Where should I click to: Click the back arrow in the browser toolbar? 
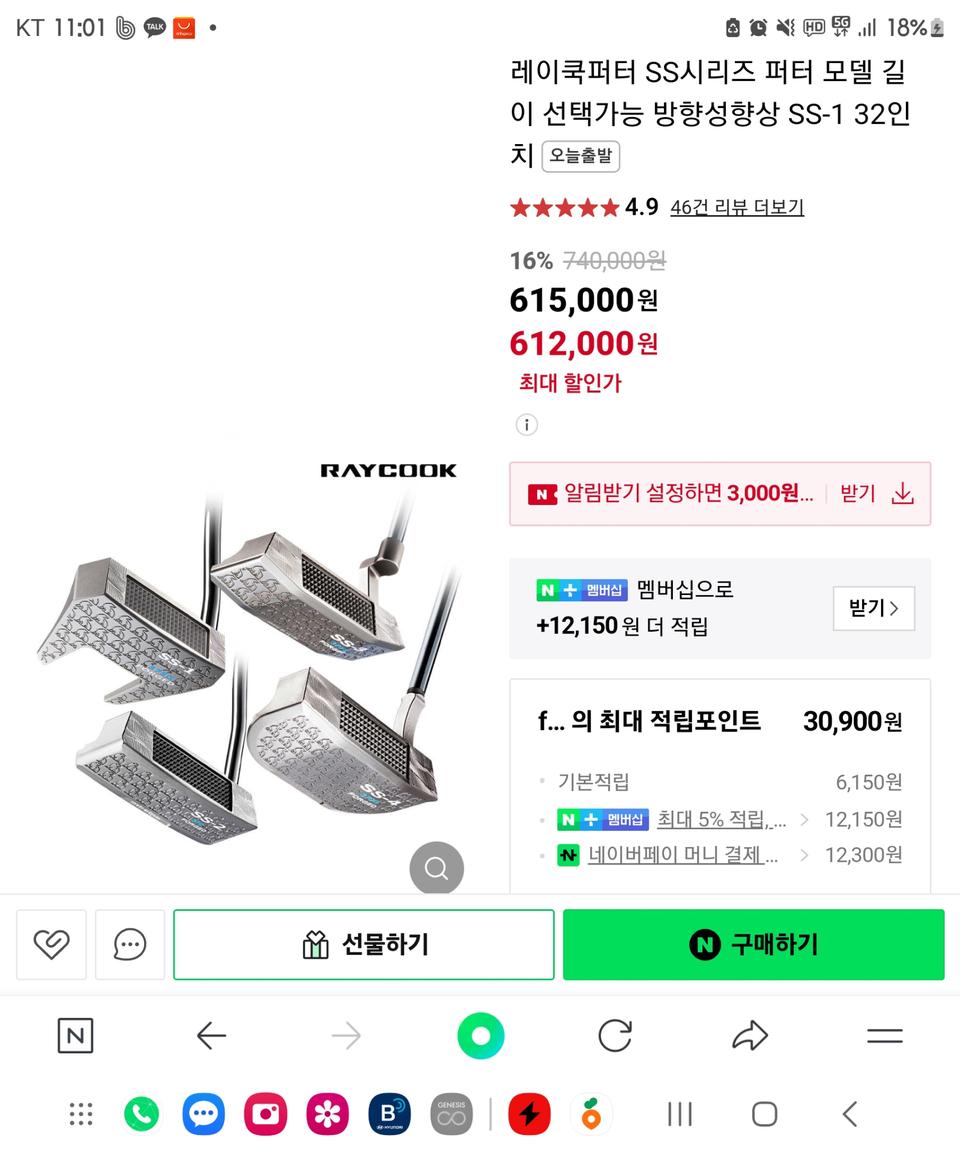click(211, 1037)
